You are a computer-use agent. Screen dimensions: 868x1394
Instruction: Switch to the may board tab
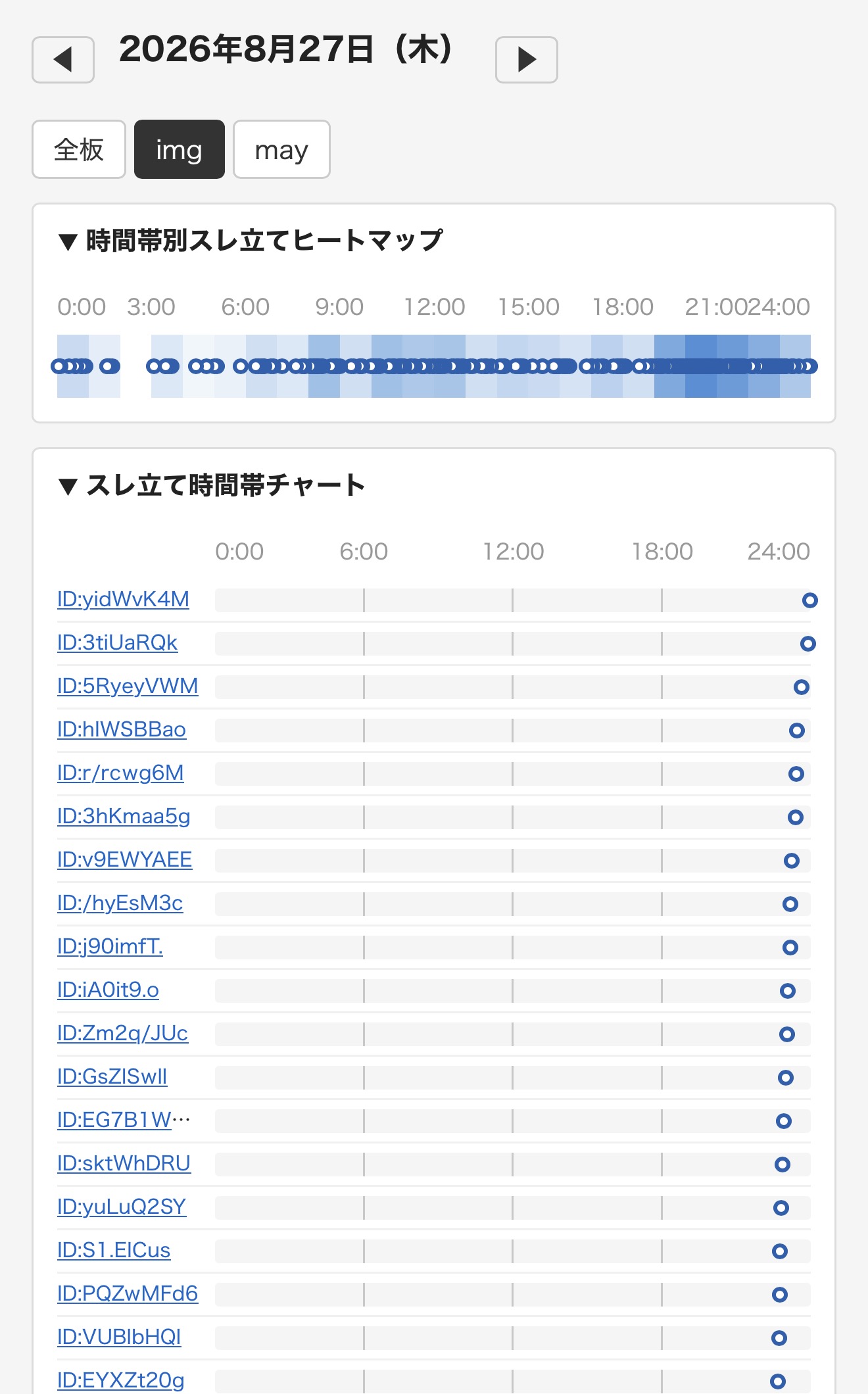tap(281, 149)
